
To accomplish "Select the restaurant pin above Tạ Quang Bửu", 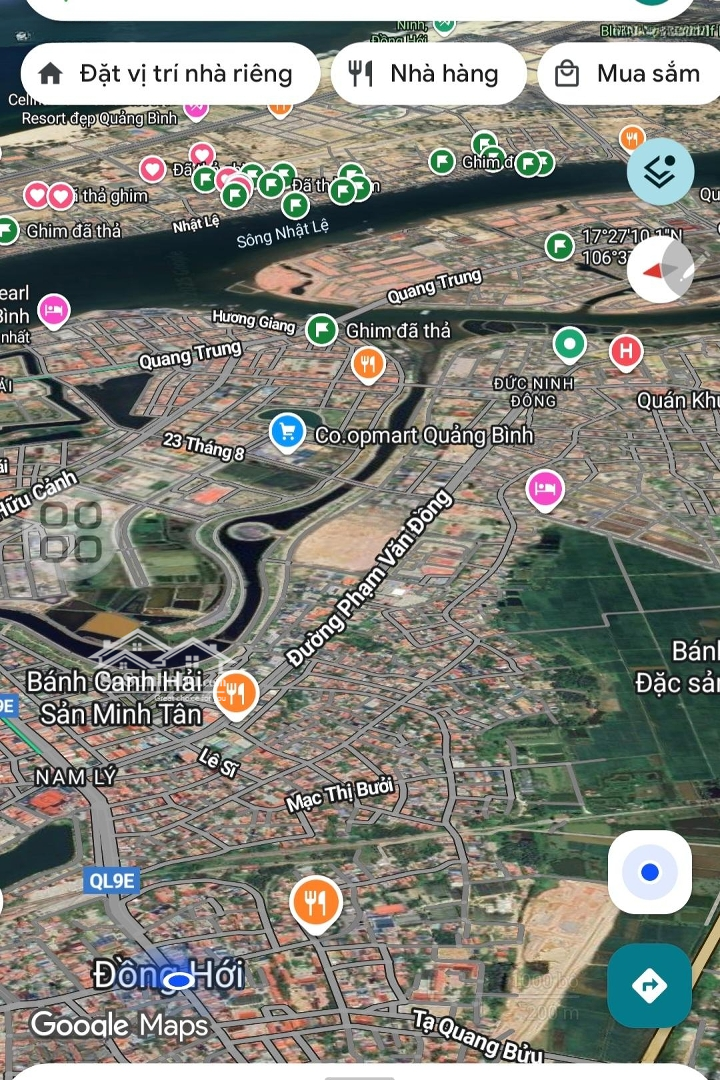I will 316,903.
